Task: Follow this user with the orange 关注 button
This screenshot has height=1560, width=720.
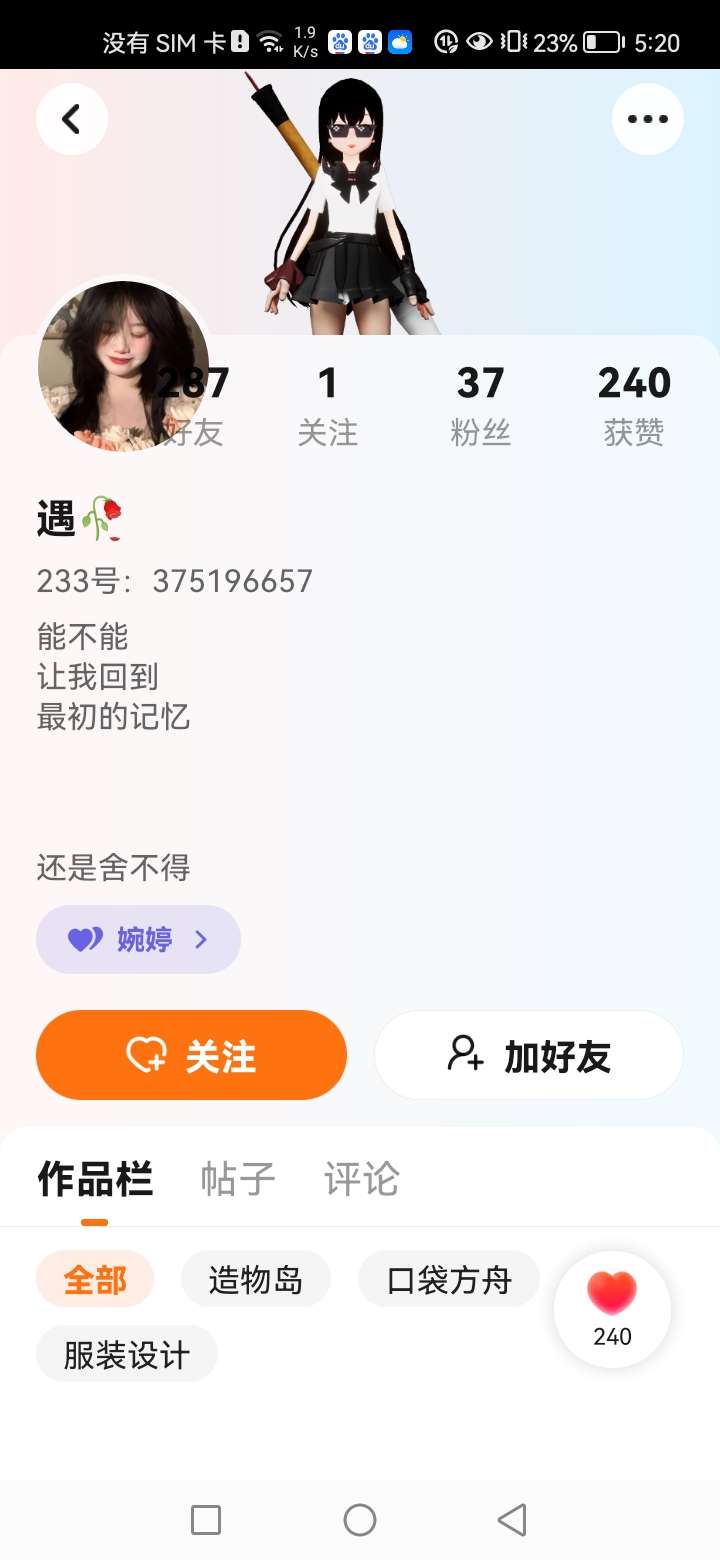Action: click(191, 1056)
